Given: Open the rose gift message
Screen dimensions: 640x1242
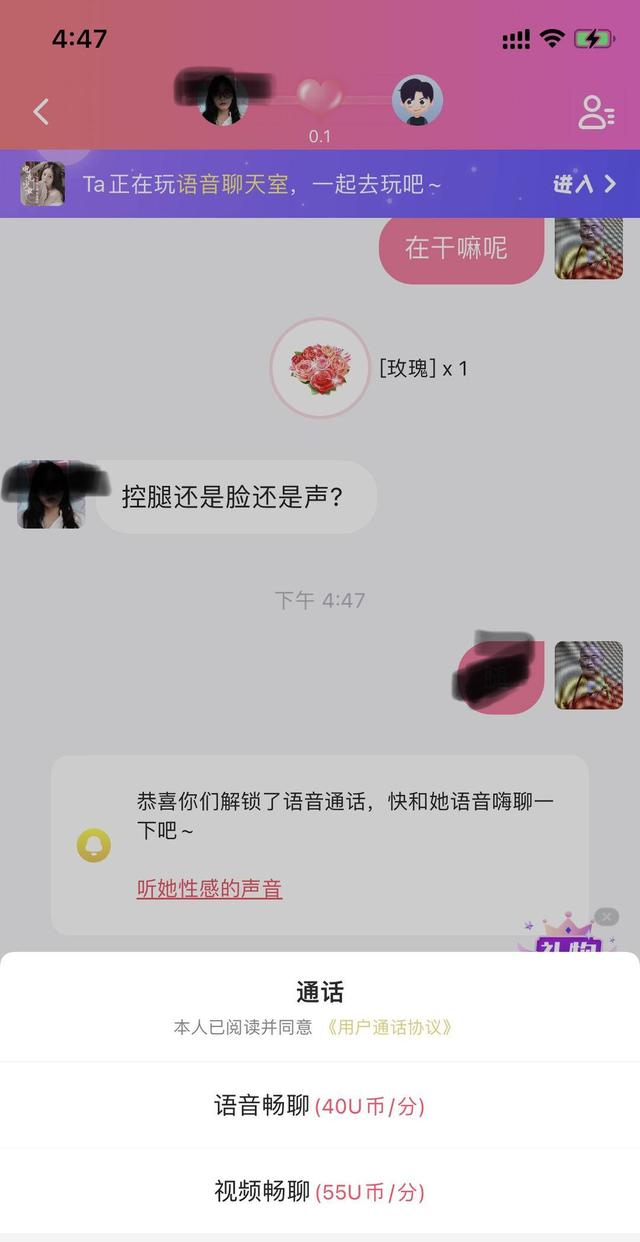Looking at the screenshot, I should coord(320,368).
